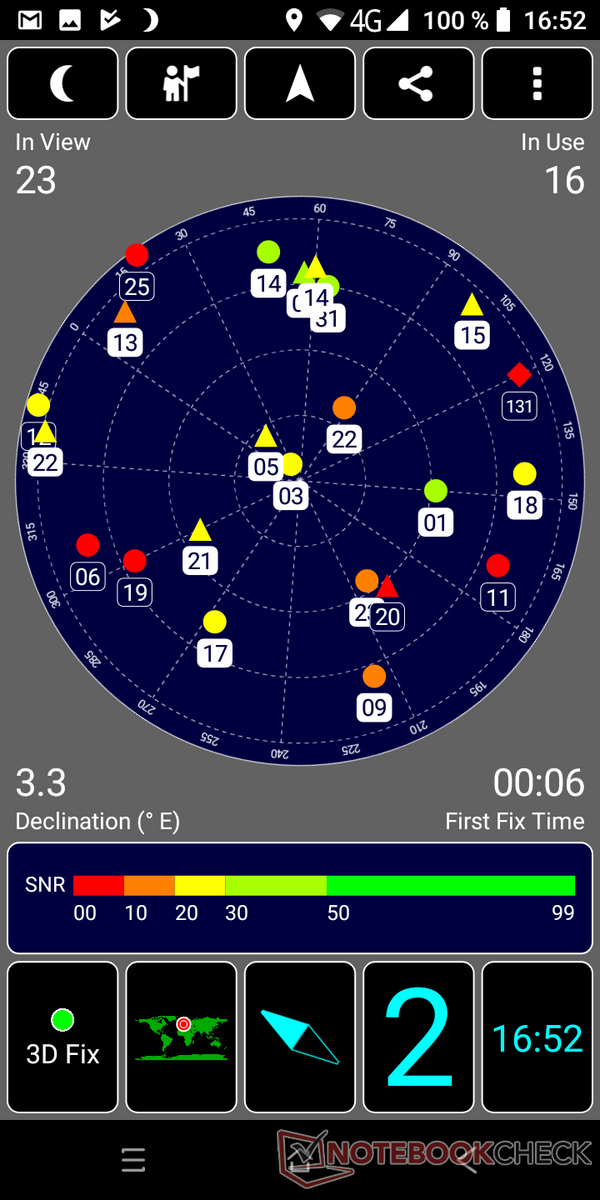Open the world map tile
600x1200 pixels.
point(181,1037)
